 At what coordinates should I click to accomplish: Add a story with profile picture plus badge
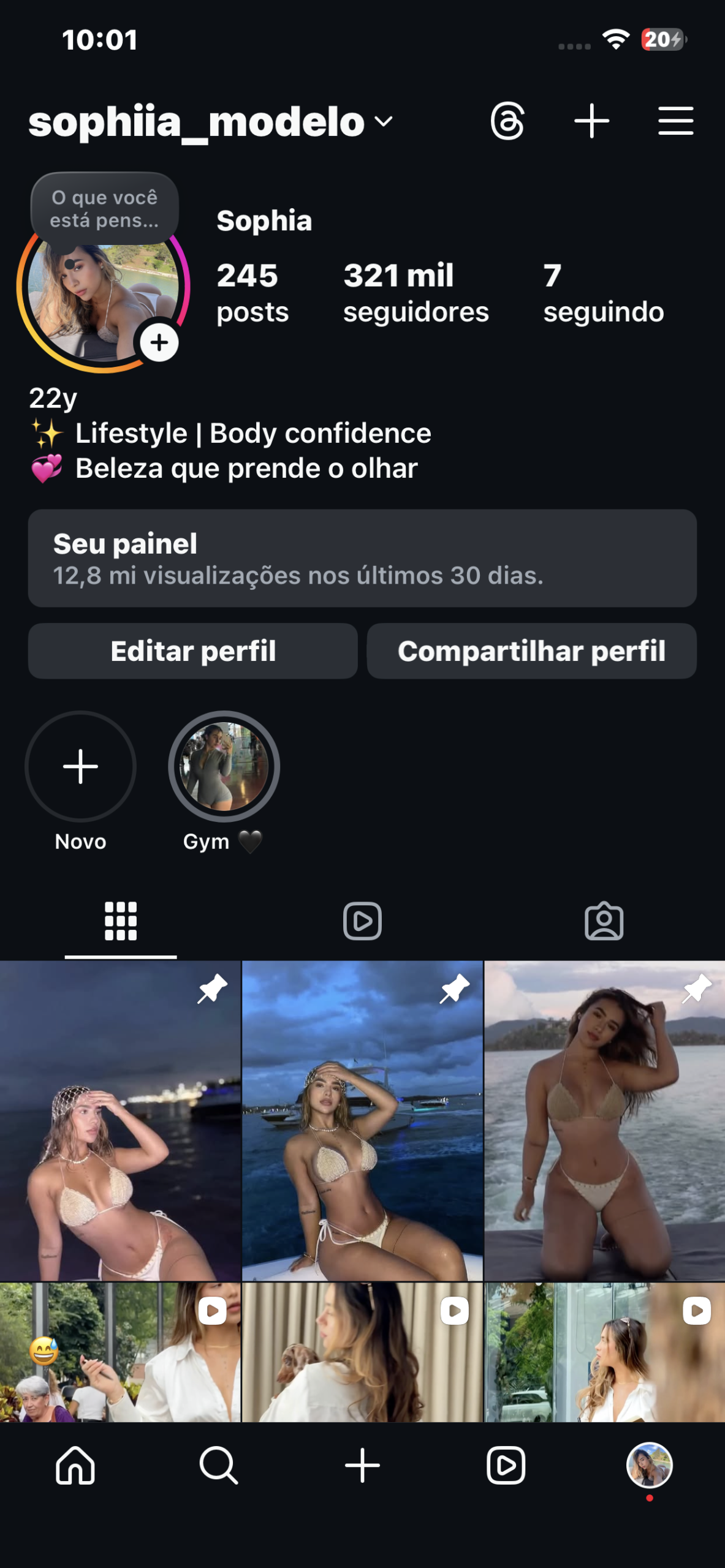(x=159, y=342)
